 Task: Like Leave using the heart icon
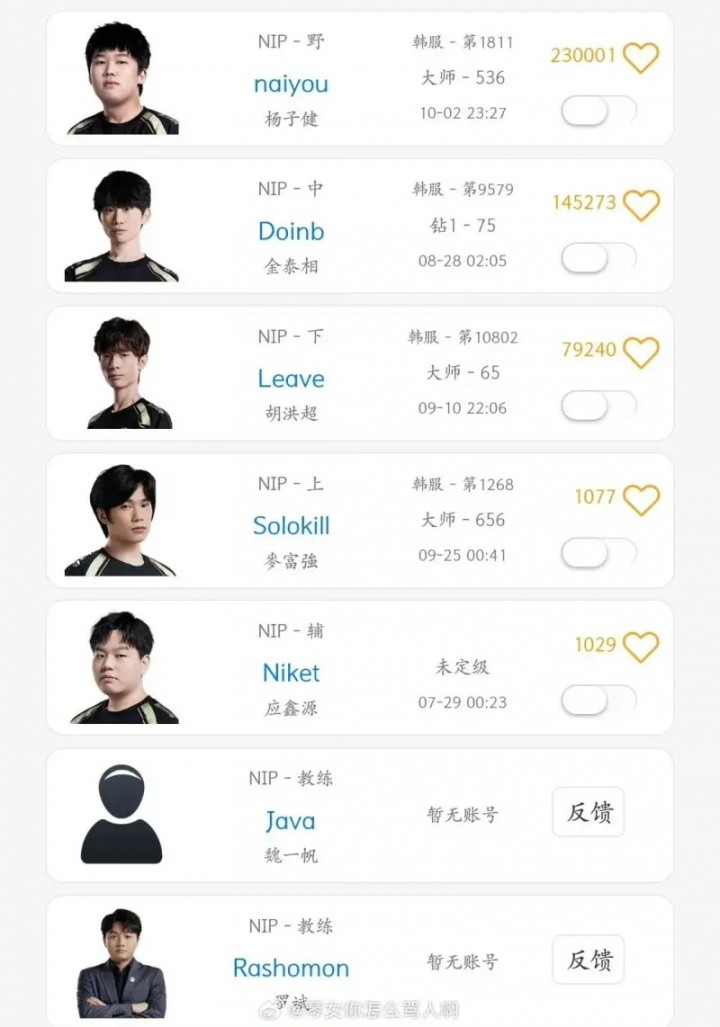pos(641,352)
